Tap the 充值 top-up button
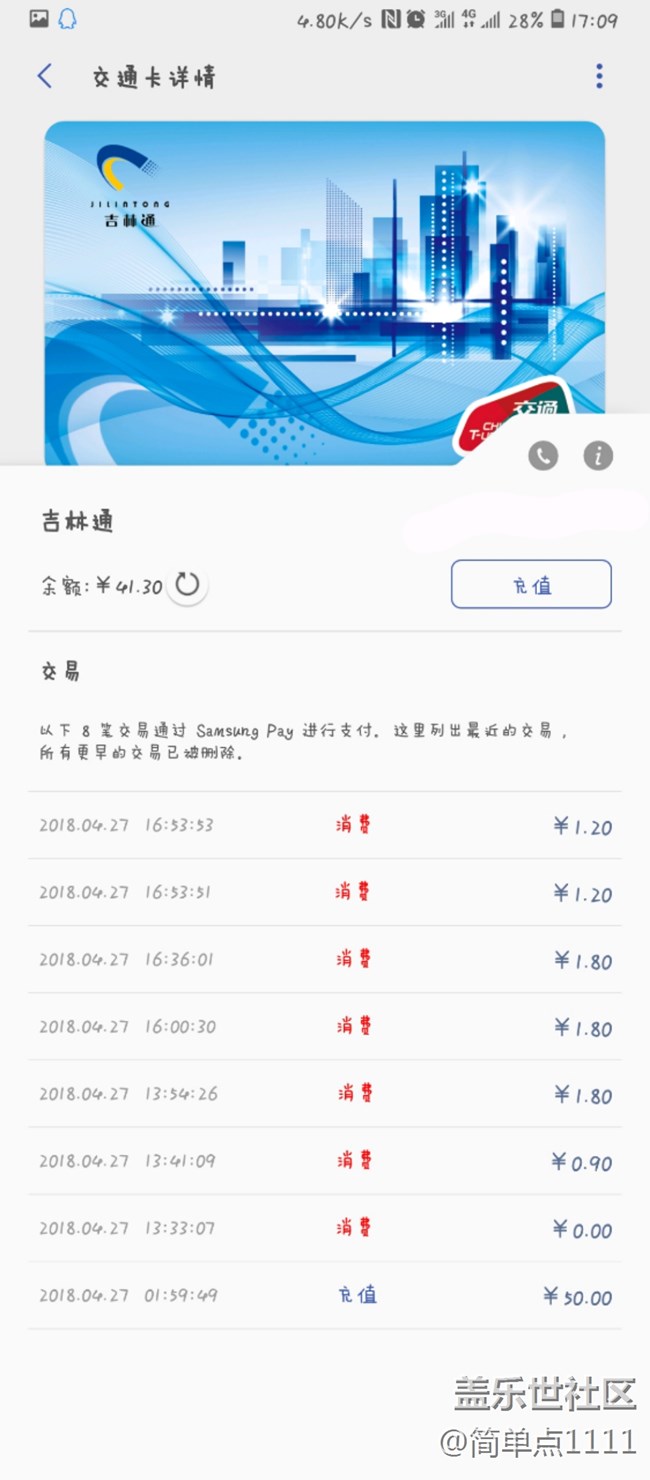 pyautogui.click(x=531, y=584)
